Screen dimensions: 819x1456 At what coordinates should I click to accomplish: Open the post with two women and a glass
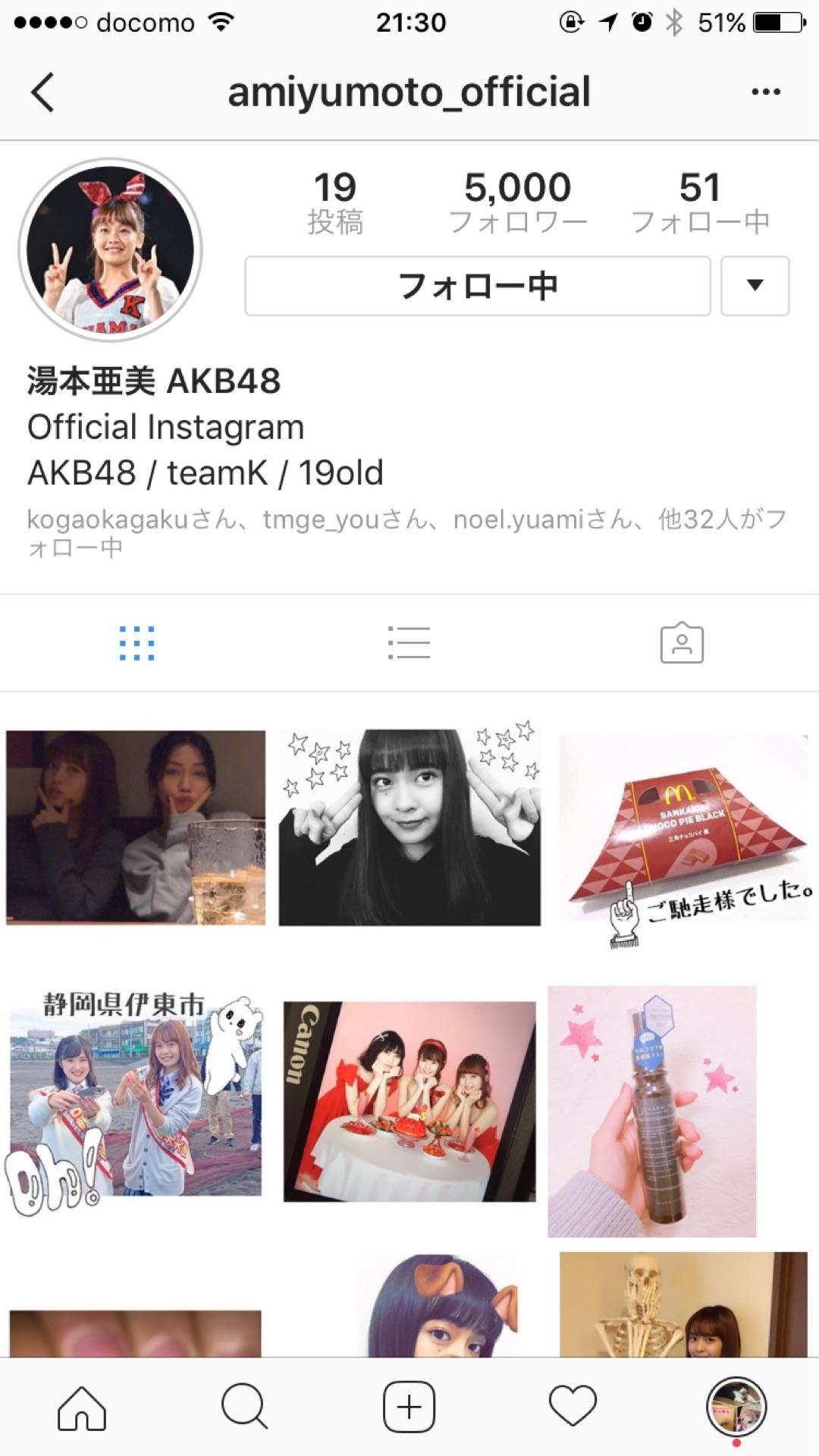pos(136,827)
